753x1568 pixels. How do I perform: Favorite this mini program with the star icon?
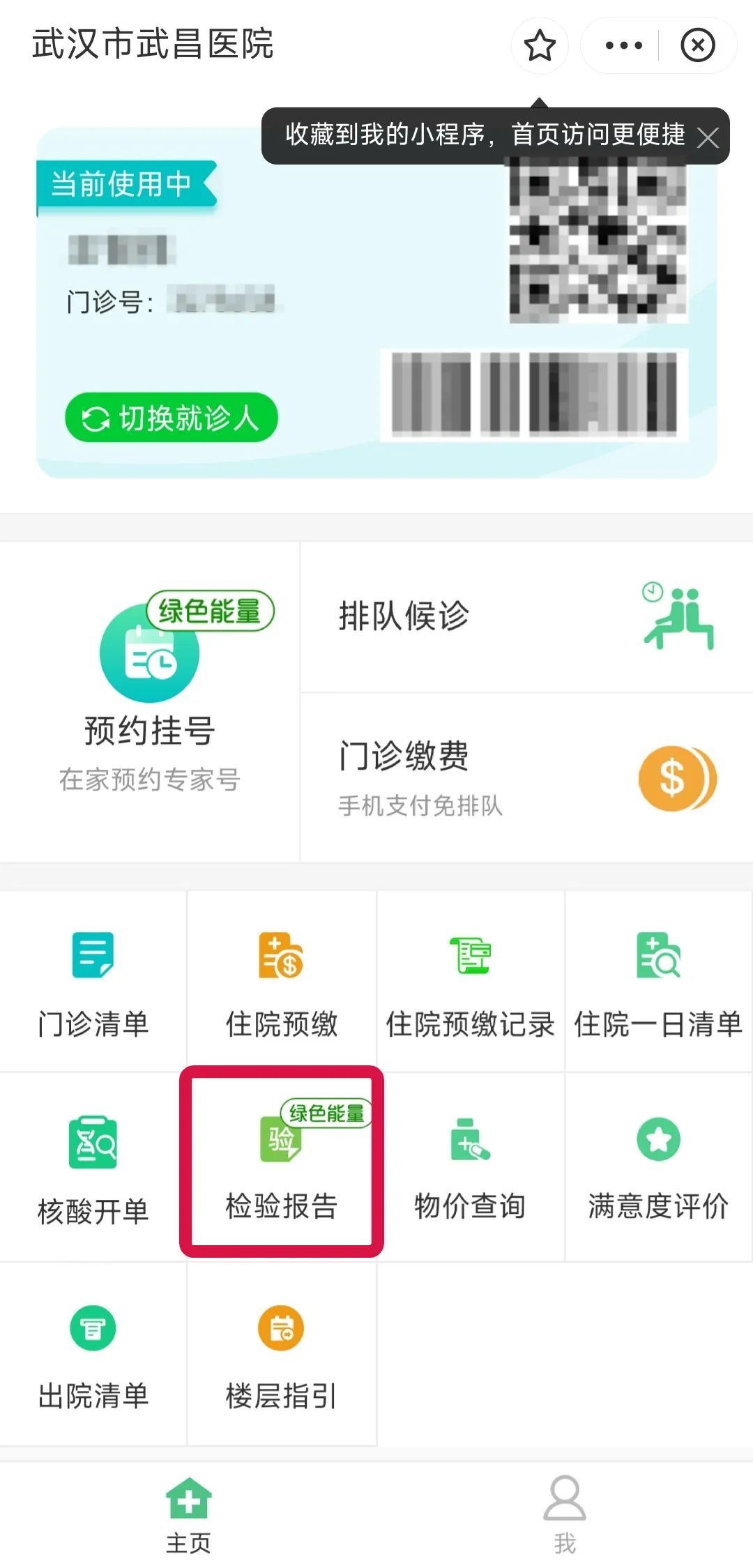click(x=540, y=46)
